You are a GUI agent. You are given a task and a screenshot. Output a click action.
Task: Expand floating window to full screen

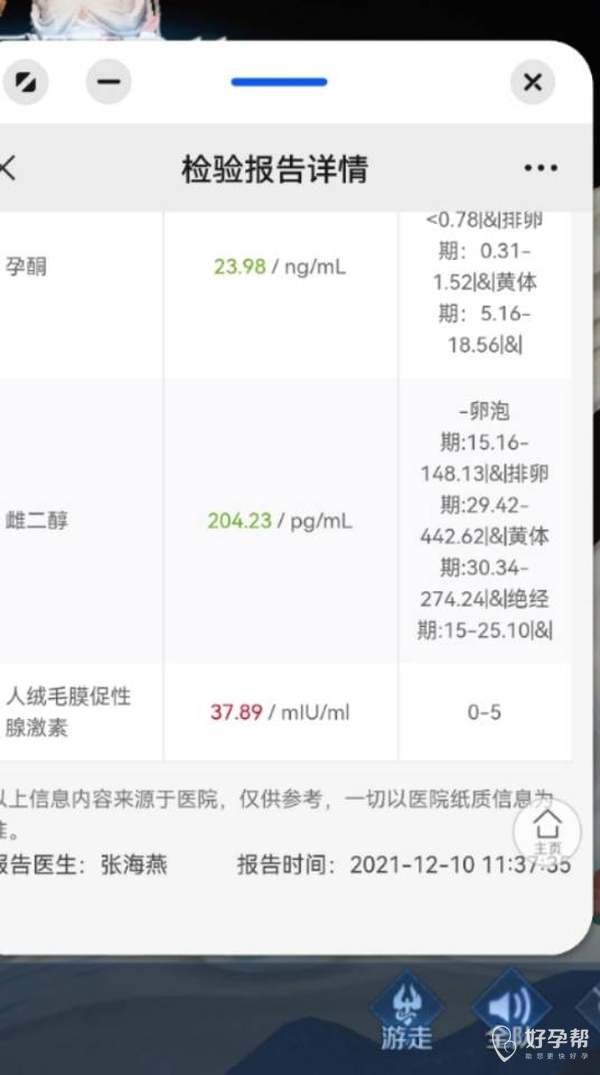tap(25, 82)
